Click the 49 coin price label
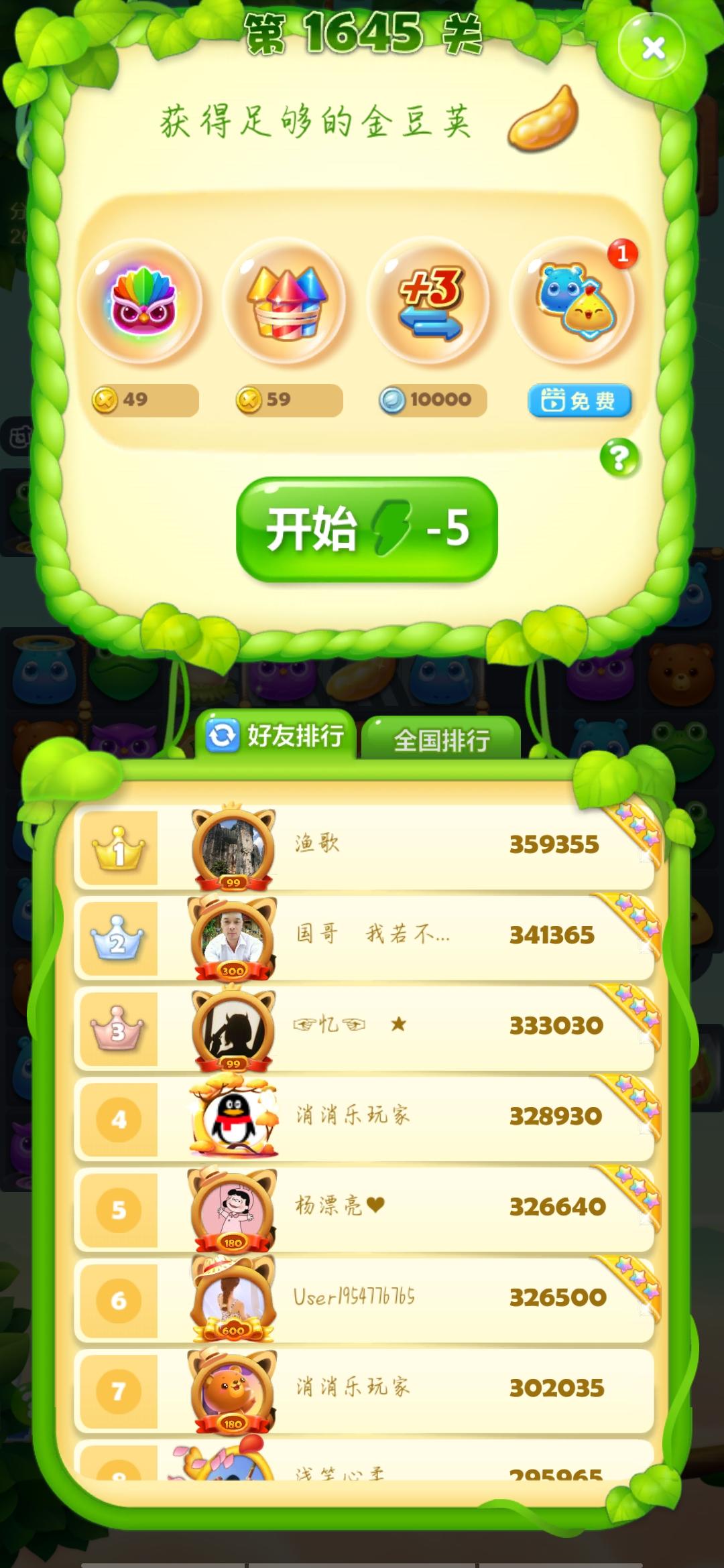This screenshot has height=1568, width=724. [x=143, y=399]
